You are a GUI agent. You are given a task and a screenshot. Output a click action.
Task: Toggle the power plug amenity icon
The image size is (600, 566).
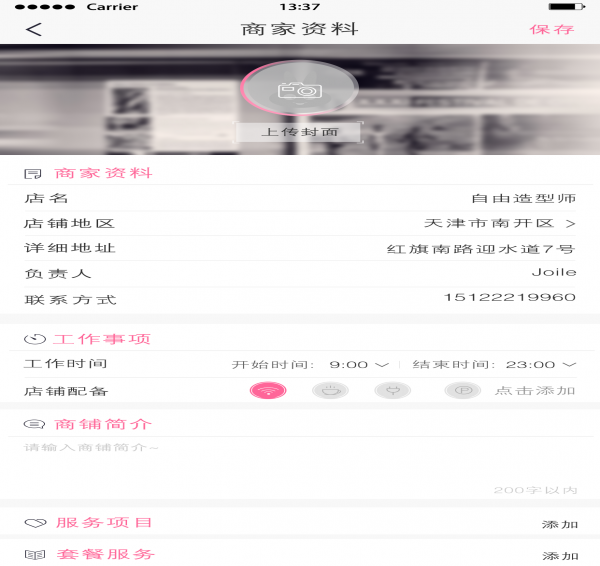tap(393, 391)
